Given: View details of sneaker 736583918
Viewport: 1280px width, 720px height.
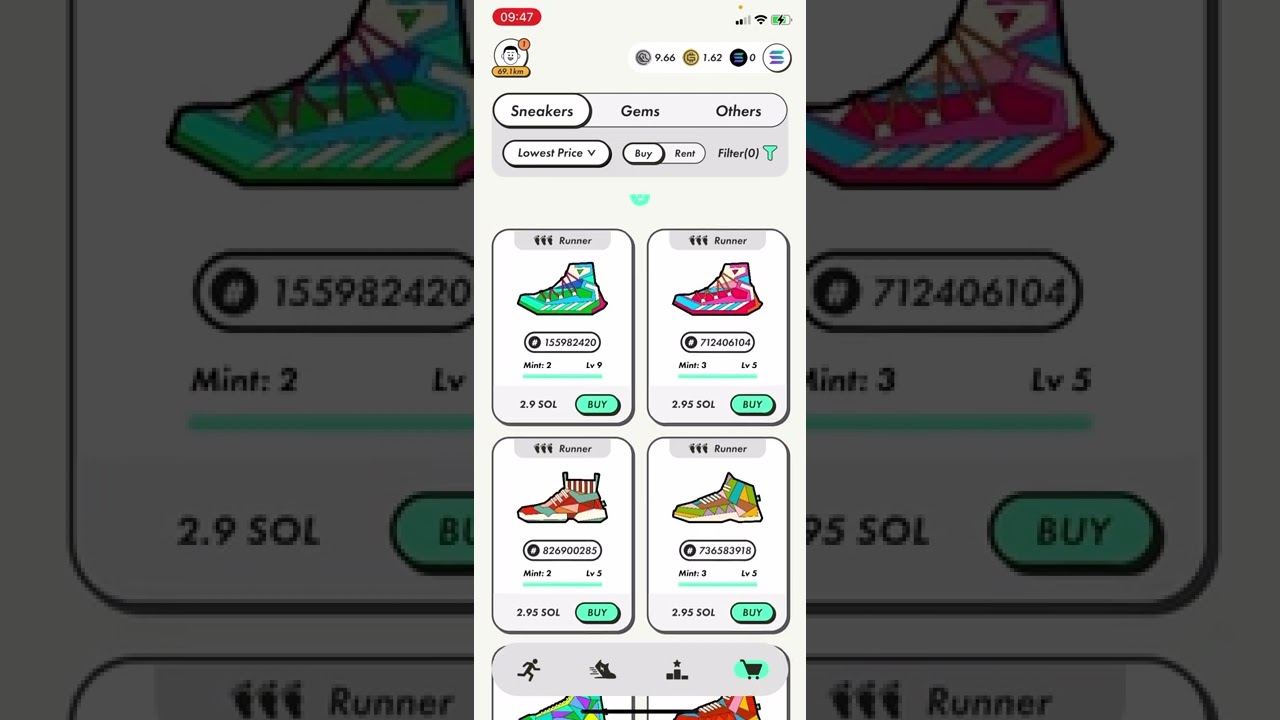Looking at the screenshot, I should (717, 498).
